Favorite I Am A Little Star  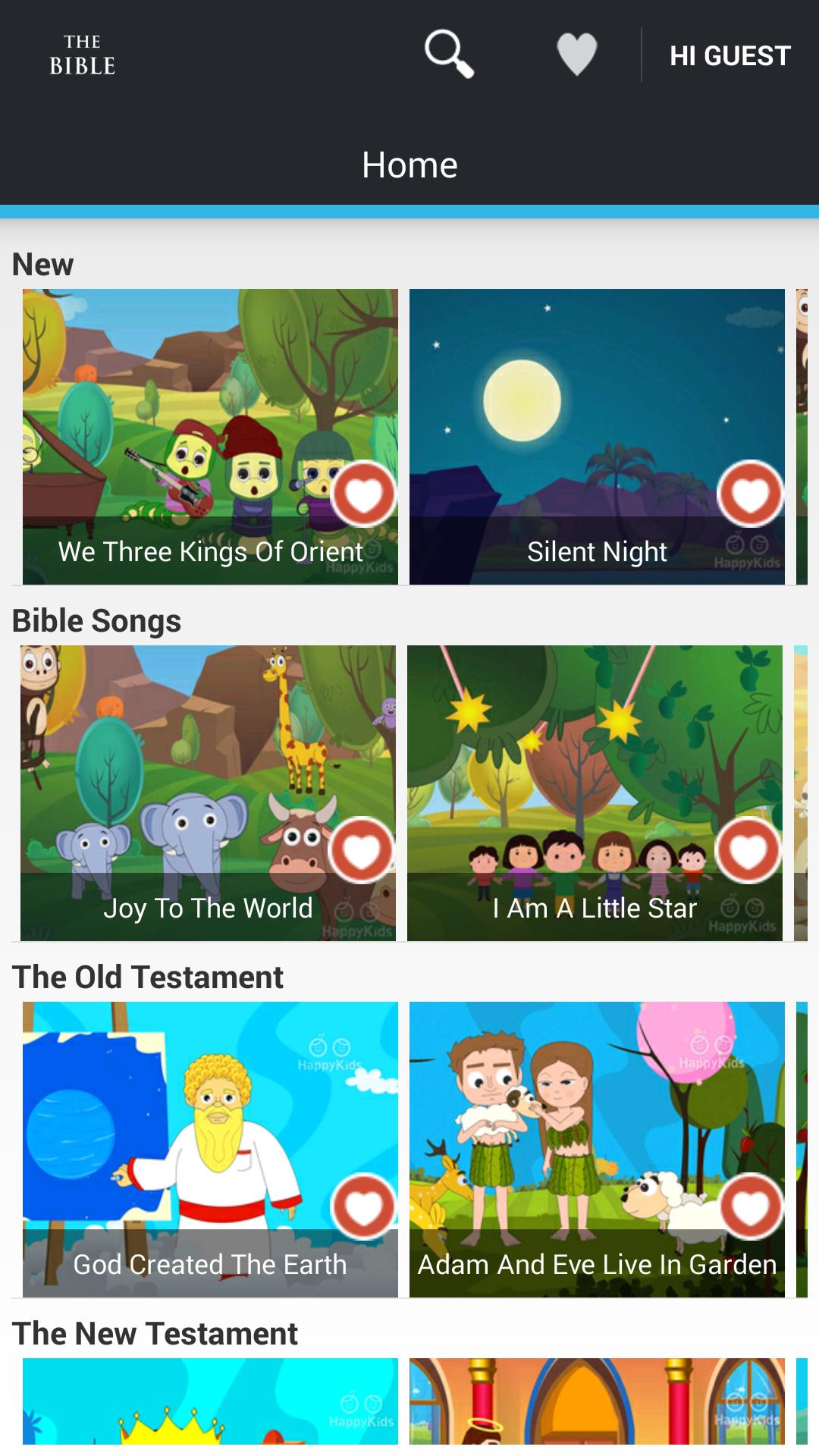[748, 851]
